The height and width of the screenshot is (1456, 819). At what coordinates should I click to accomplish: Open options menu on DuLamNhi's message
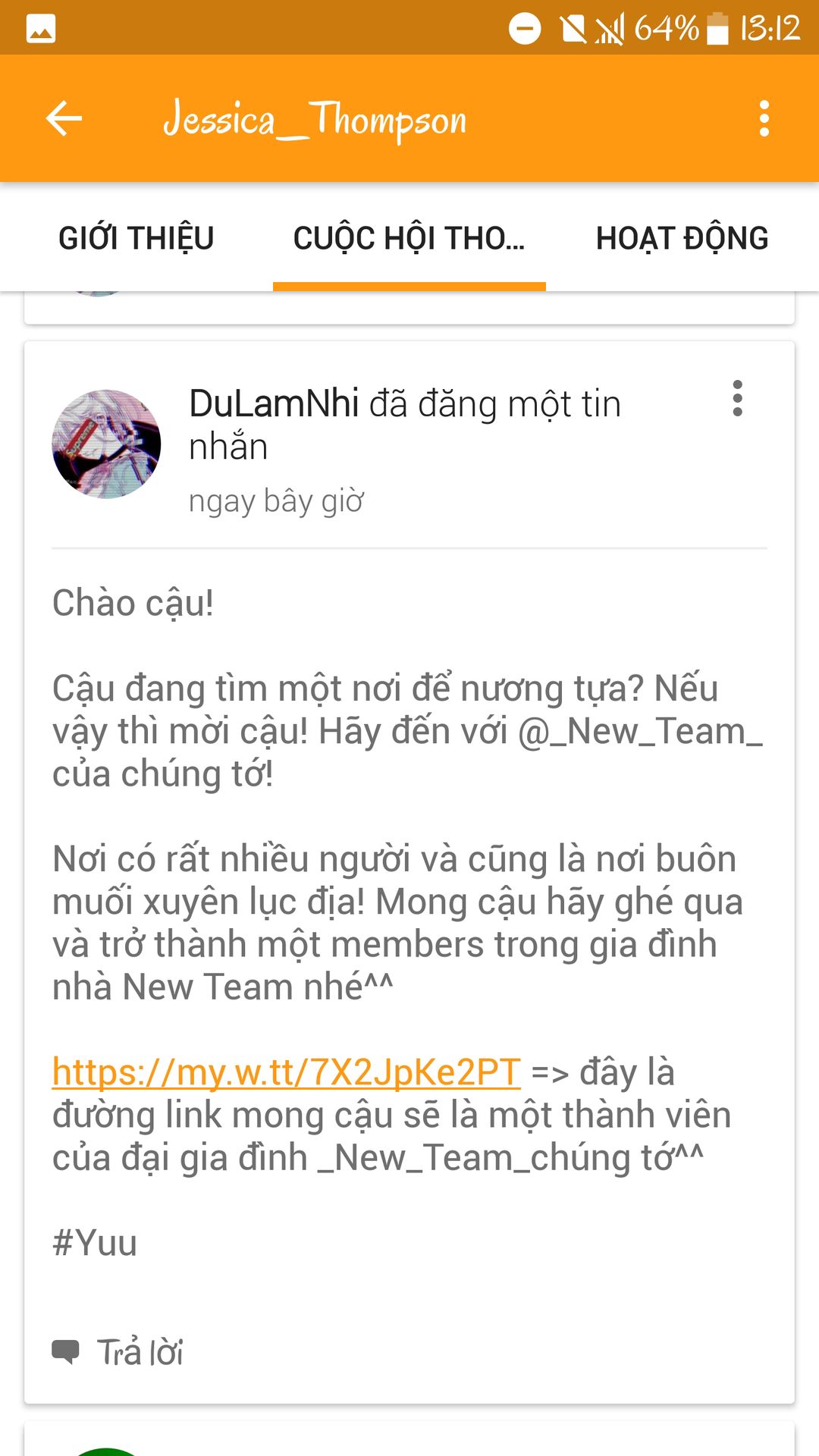point(737,399)
